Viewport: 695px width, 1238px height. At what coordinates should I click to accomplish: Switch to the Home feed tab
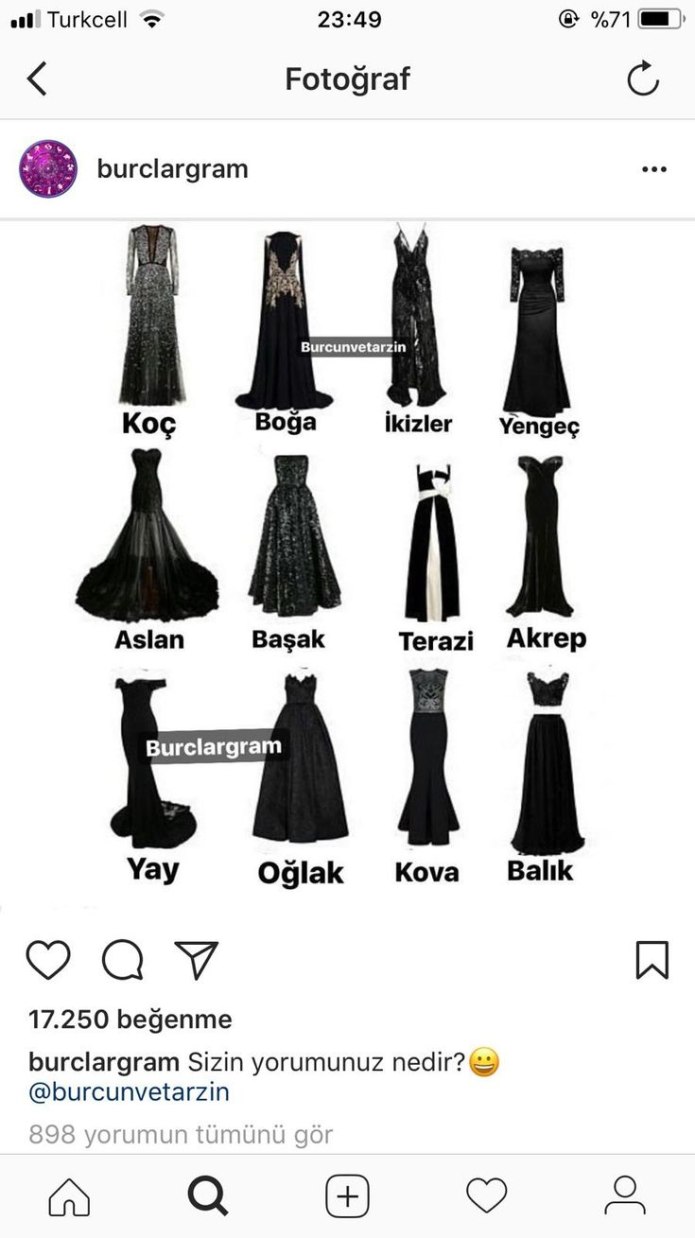[x=69, y=1196]
